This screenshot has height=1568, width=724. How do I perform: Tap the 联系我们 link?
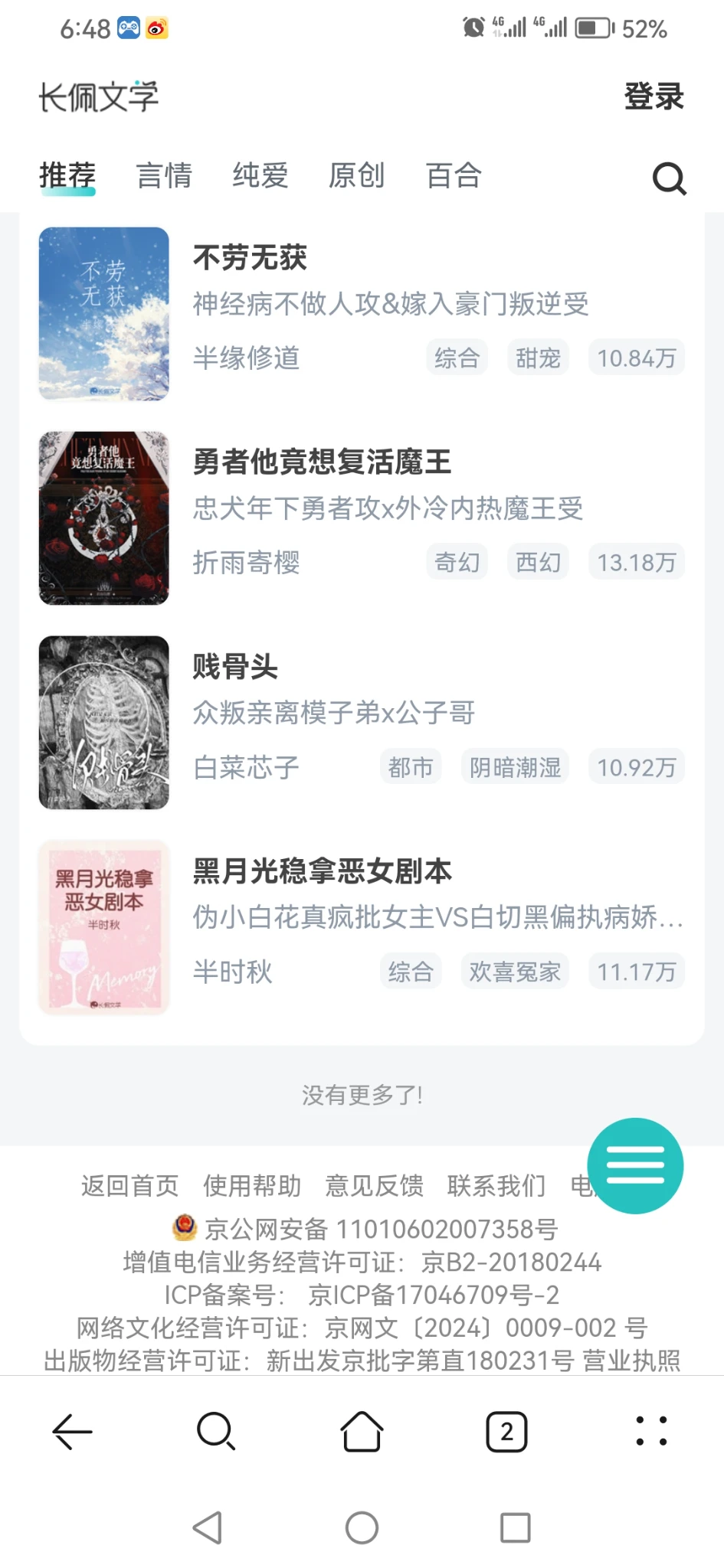tap(496, 1185)
